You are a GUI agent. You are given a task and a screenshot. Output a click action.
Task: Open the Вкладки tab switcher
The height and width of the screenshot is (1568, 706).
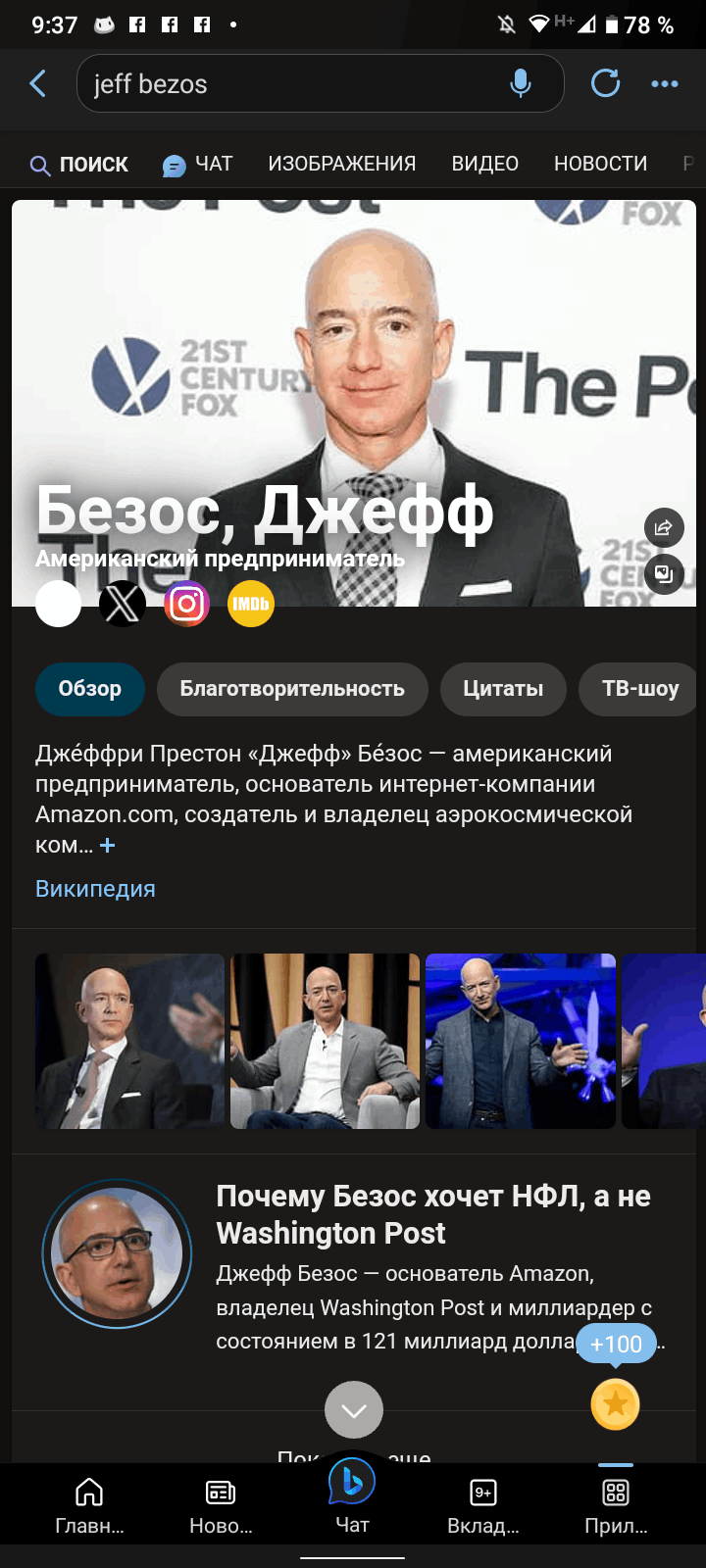(483, 1504)
